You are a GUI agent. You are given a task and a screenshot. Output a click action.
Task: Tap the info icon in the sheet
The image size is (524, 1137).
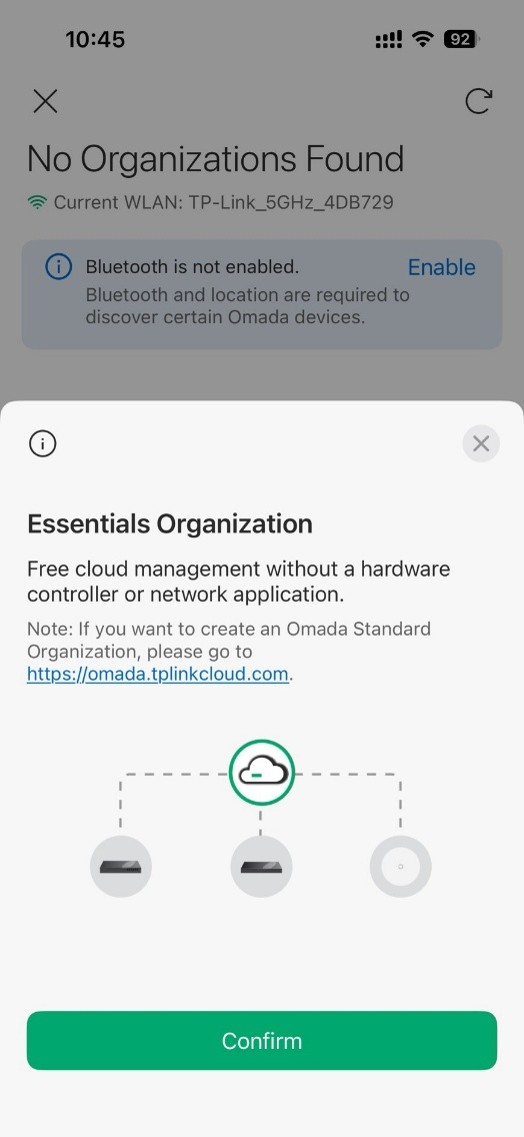[43, 444]
